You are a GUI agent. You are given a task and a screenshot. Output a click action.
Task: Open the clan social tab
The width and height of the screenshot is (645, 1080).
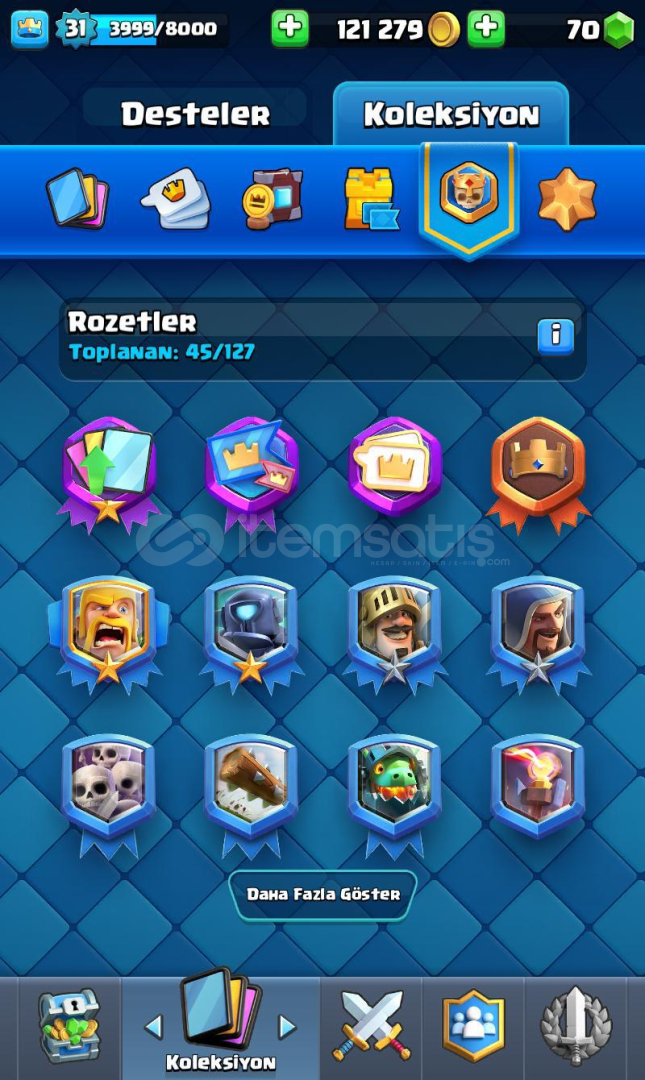pyautogui.click(x=473, y=1025)
